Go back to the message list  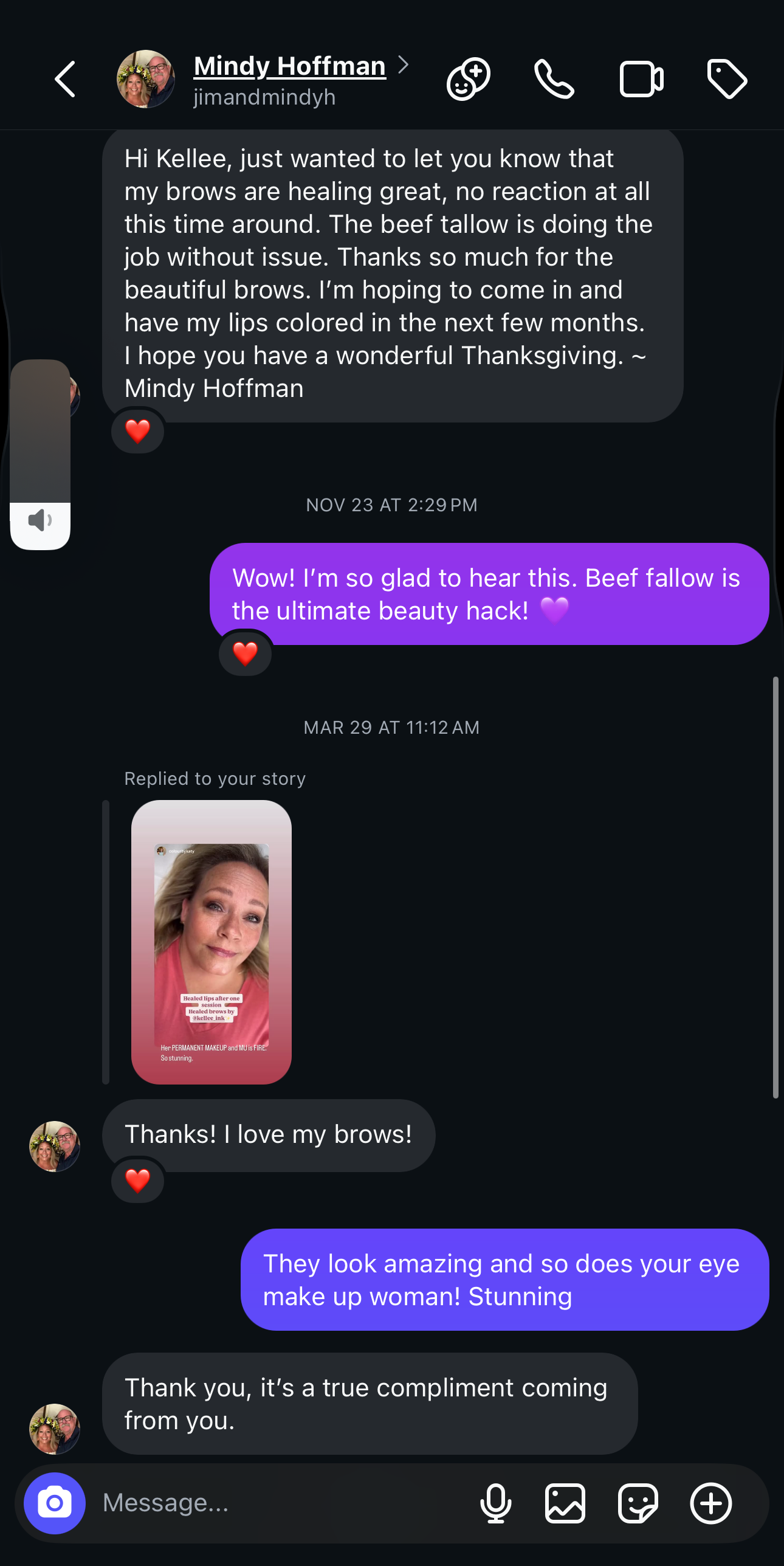point(65,79)
